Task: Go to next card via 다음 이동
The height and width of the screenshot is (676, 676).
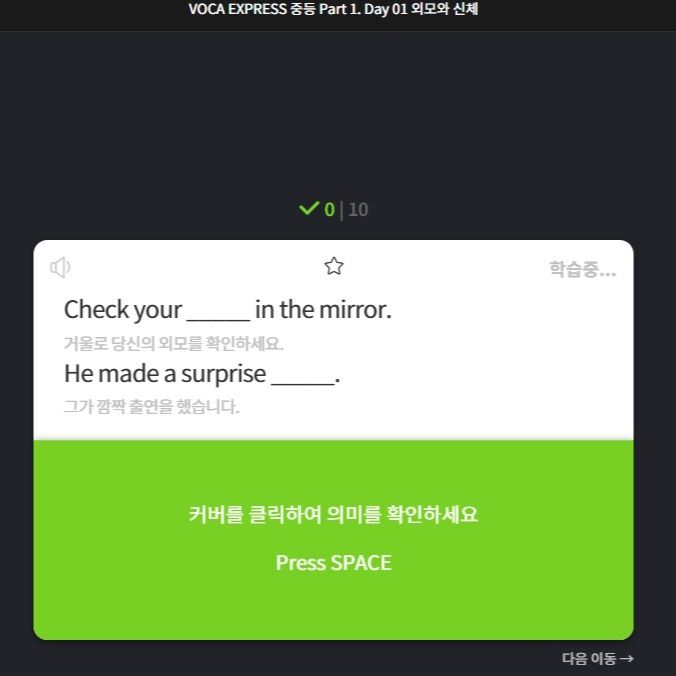Action: point(597,658)
